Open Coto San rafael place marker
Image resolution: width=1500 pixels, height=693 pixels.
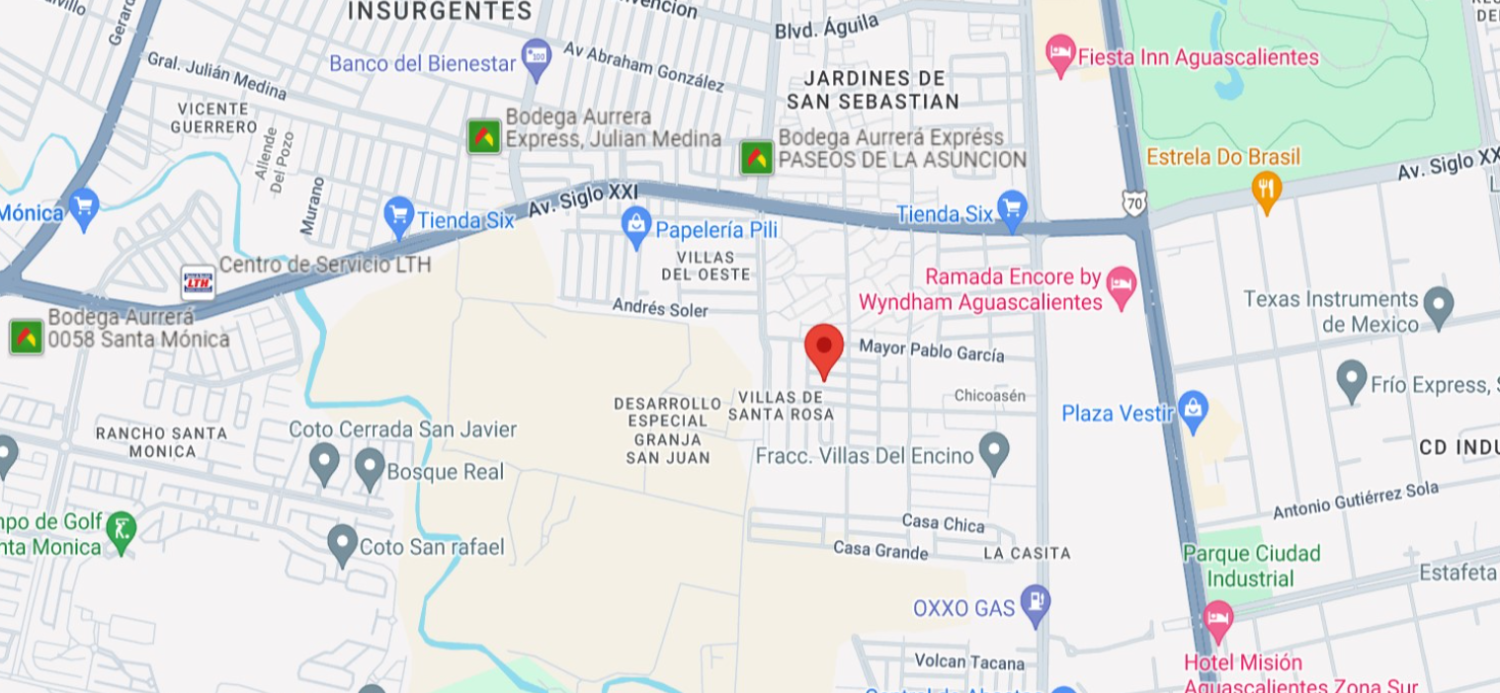(x=343, y=544)
